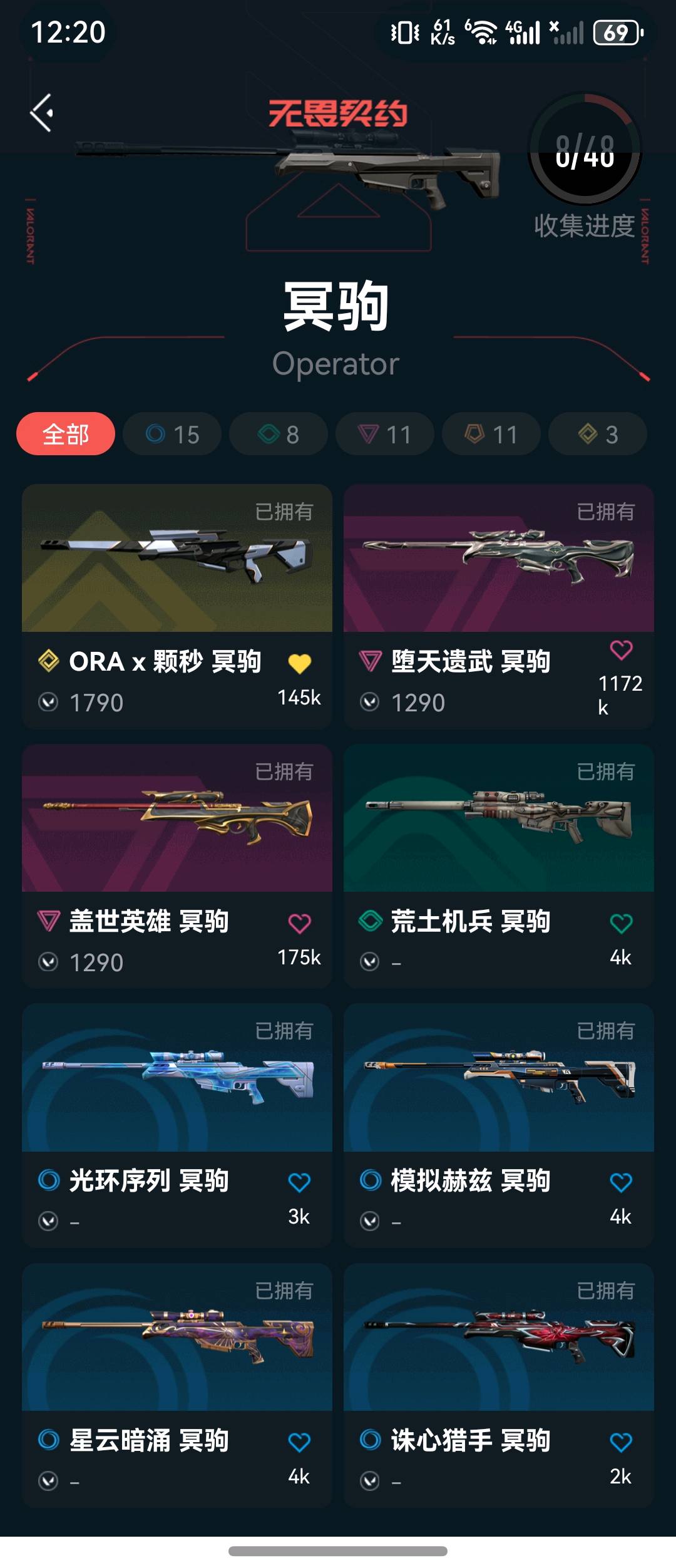This screenshot has height=1568, width=676.
Task: Open the 星云暗涌 冥驹 skin card
Action: tap(177, 1338)
